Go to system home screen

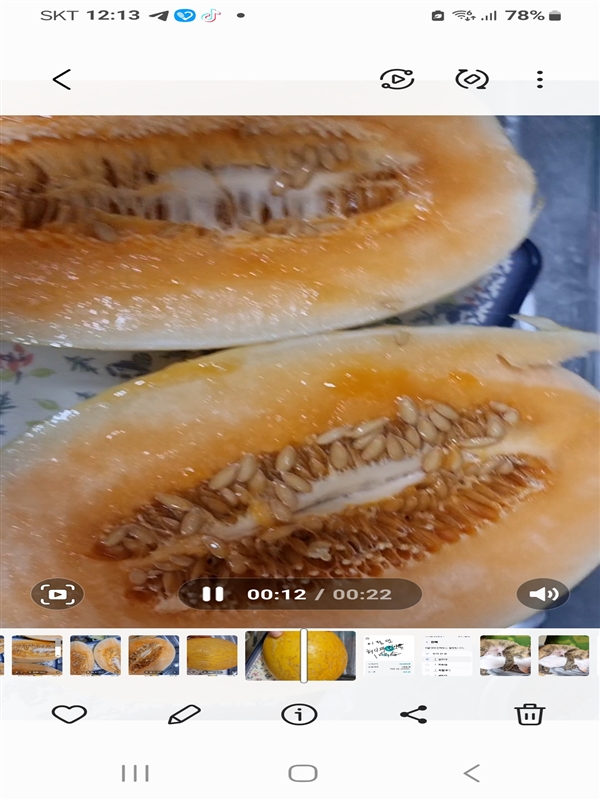[x=302, y=773]
